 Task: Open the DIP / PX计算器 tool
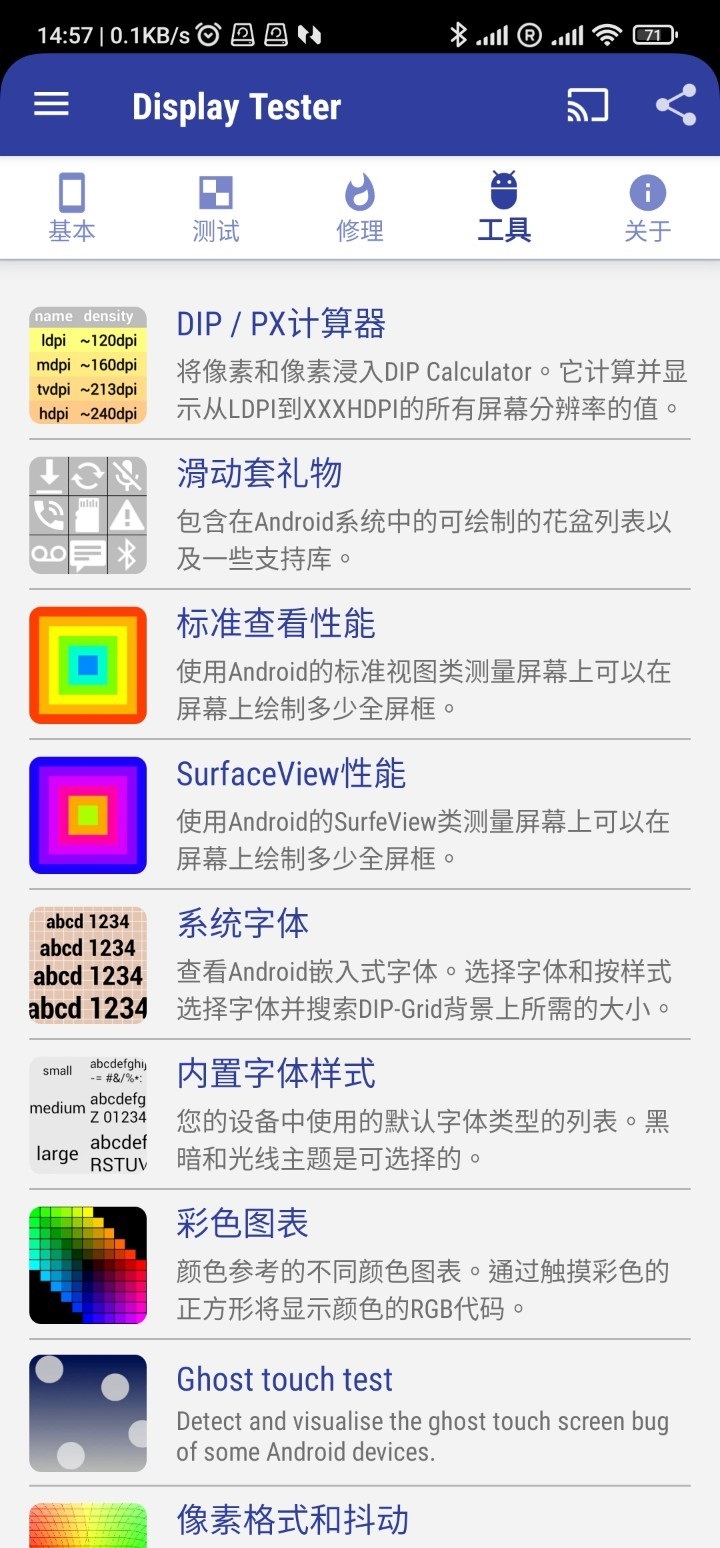pyautogui.click(x=360, y=365)
